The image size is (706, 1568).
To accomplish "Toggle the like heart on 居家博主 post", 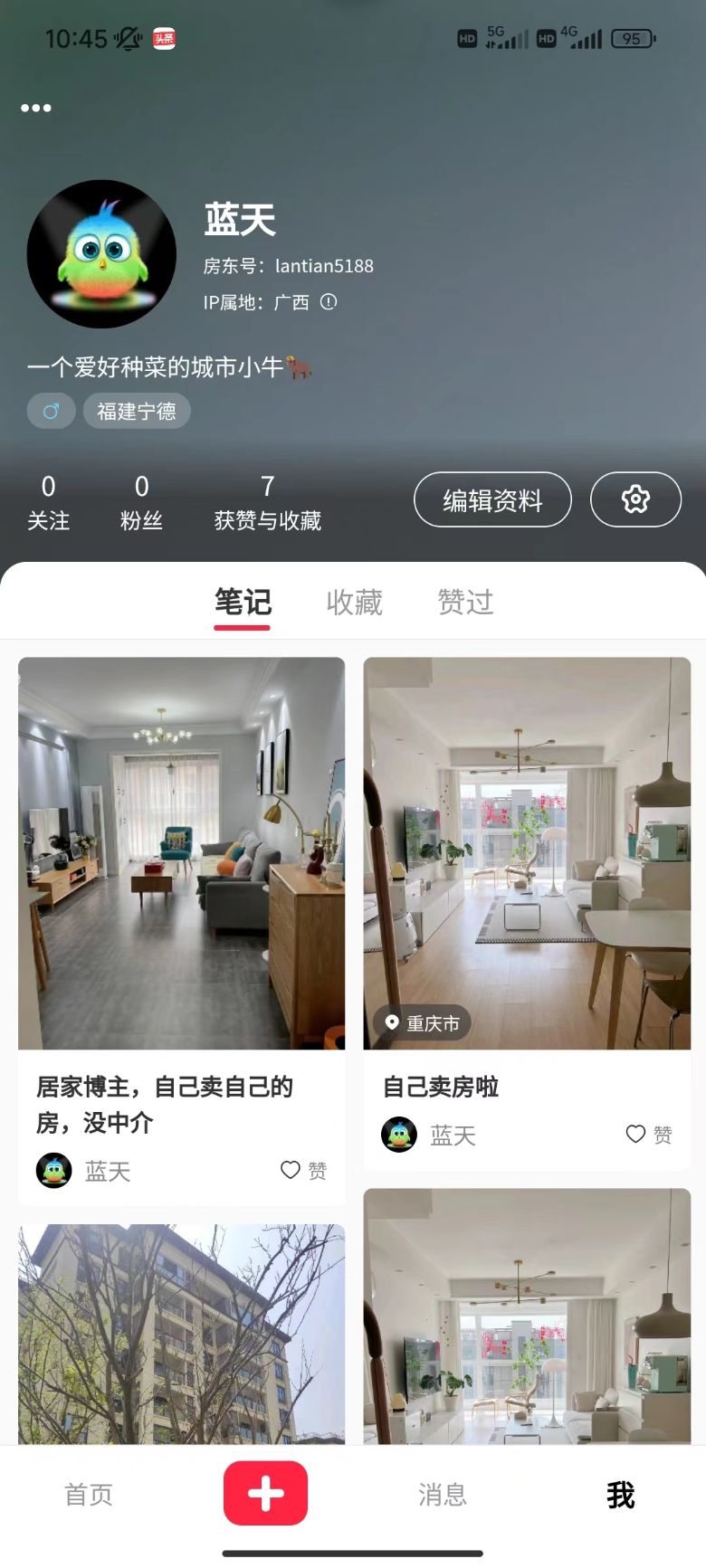I will point(289,1169).
